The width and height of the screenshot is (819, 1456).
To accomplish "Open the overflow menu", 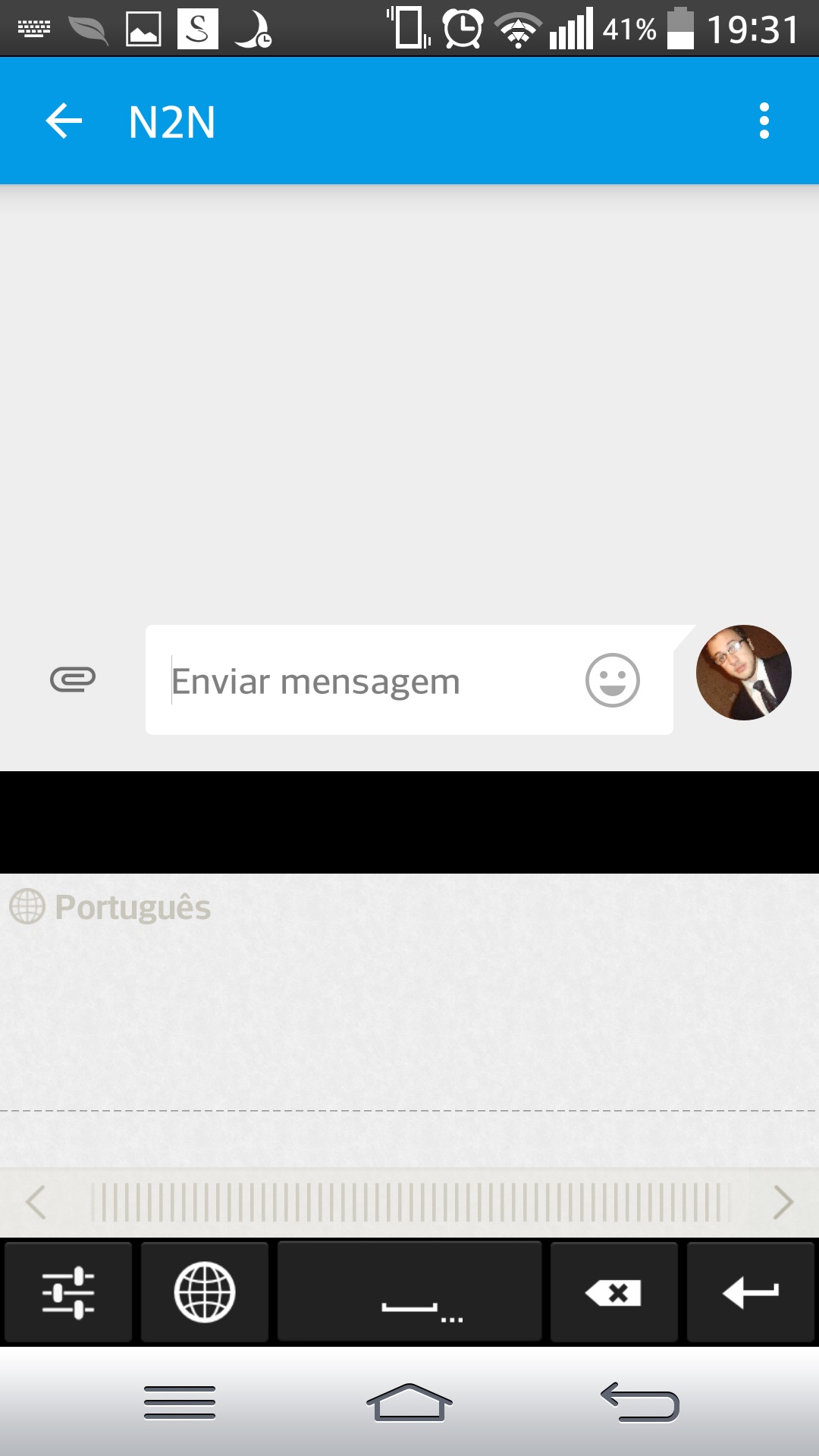I will click(x=764, y=121).
